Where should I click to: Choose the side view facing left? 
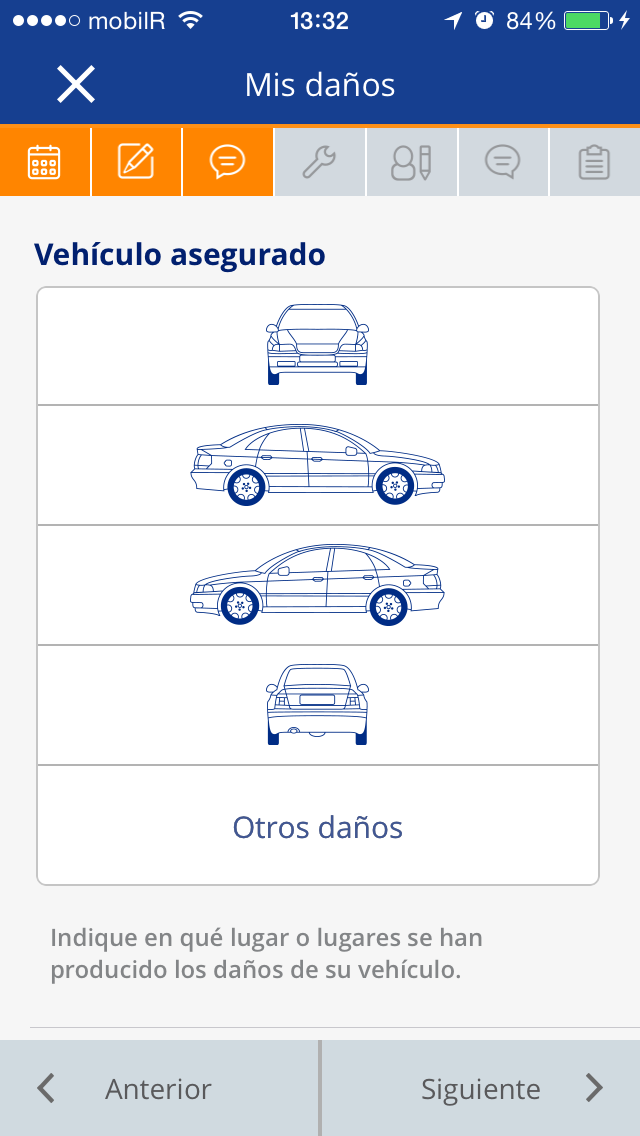pos(317,585)
